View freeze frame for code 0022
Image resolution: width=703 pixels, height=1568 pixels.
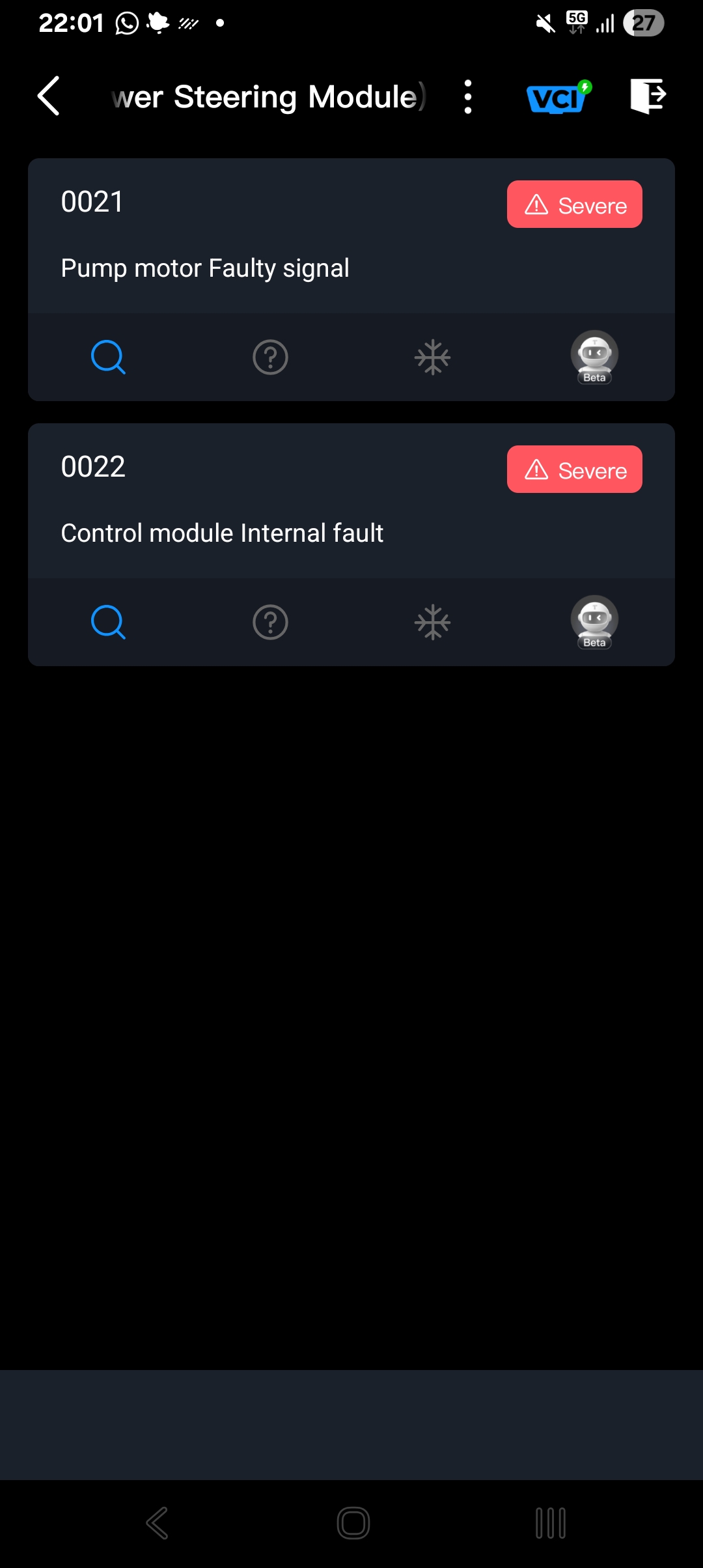(x=432, y=622)
